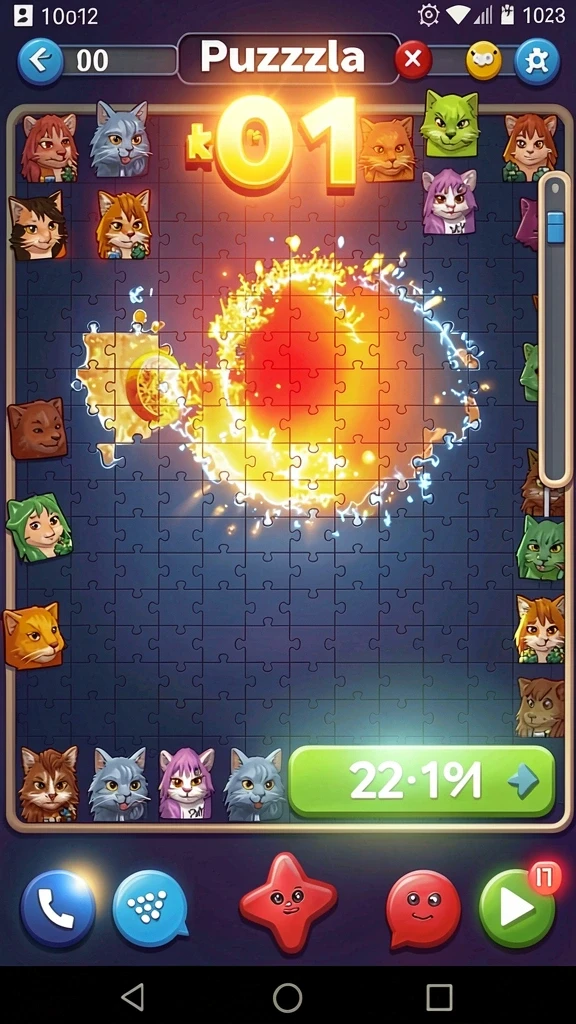Tap the yellow coin face icon
This screenshot has height=1024, width=576.
(x=483, y=60)
